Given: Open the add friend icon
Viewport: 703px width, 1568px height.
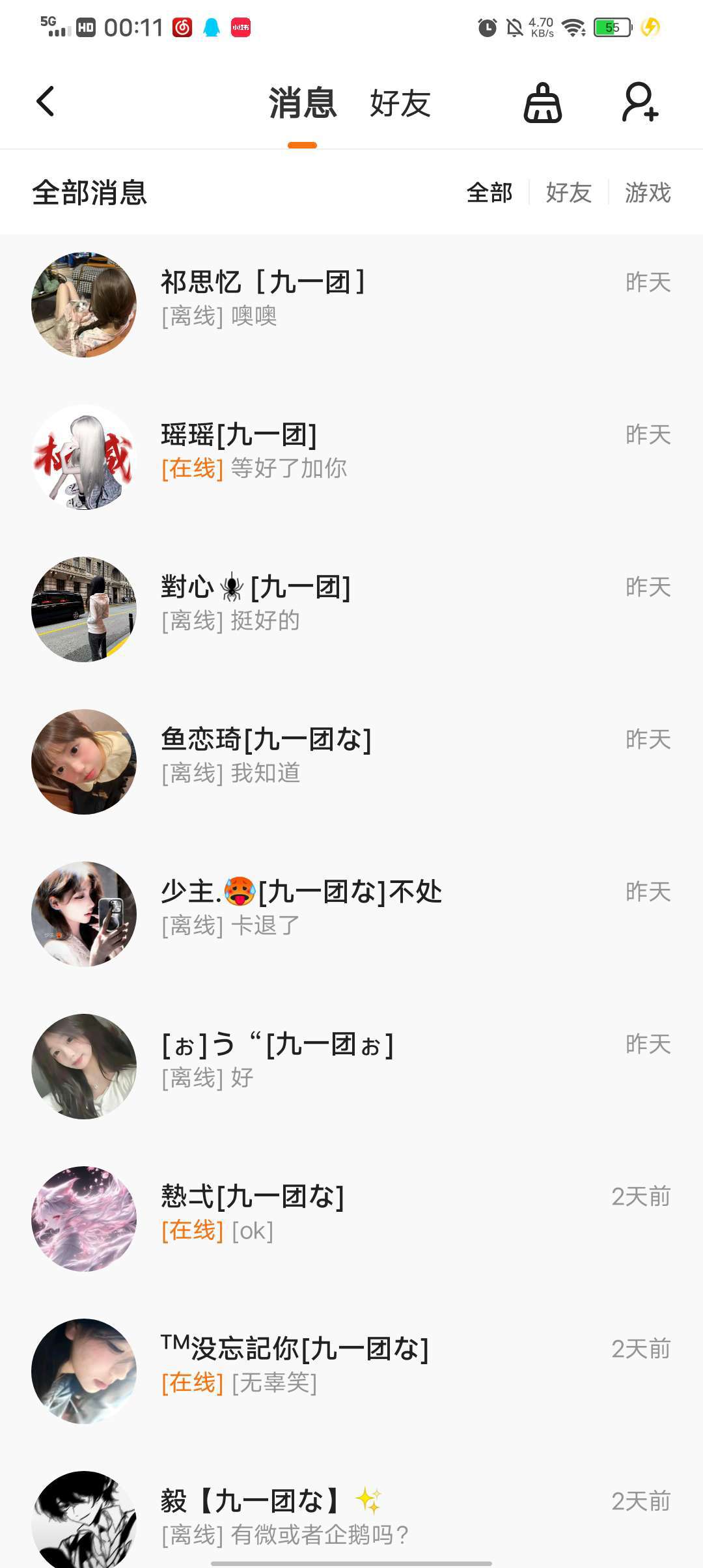Looking at the screenshot, I should 640,103.
